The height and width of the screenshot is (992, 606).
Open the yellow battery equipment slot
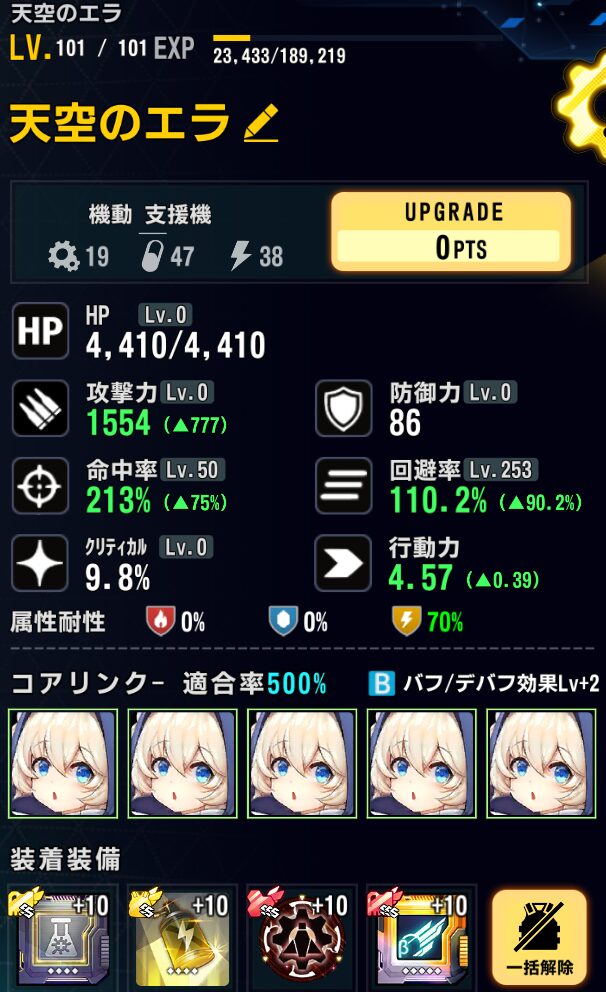(x=182, y=940)
